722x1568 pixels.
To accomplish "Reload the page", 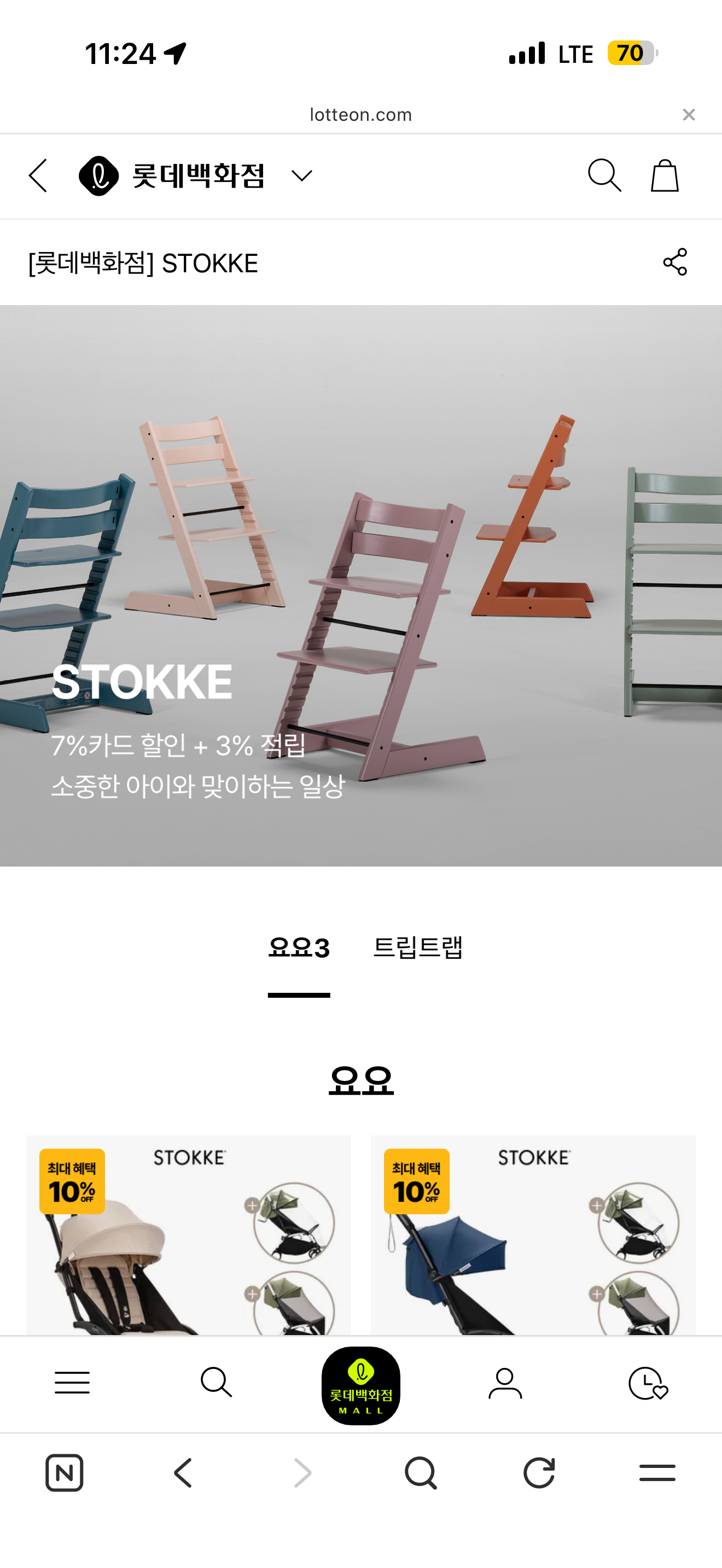I will [x=539, y=1473].
